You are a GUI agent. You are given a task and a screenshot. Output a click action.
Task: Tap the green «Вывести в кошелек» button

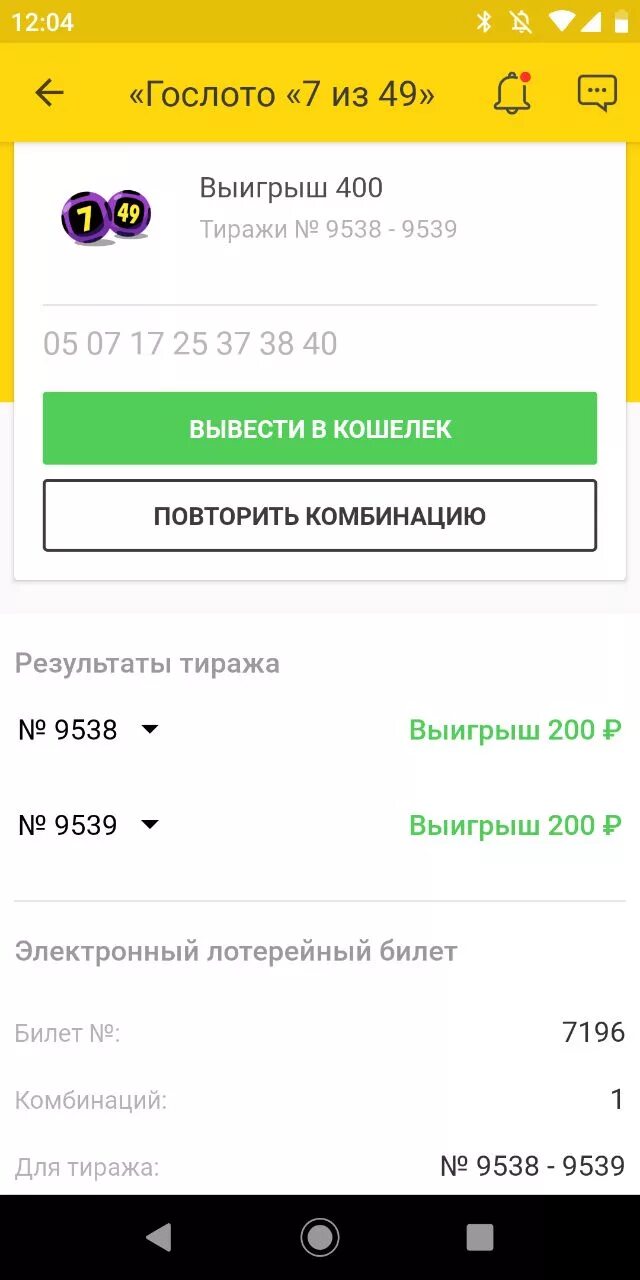[320, 429]
